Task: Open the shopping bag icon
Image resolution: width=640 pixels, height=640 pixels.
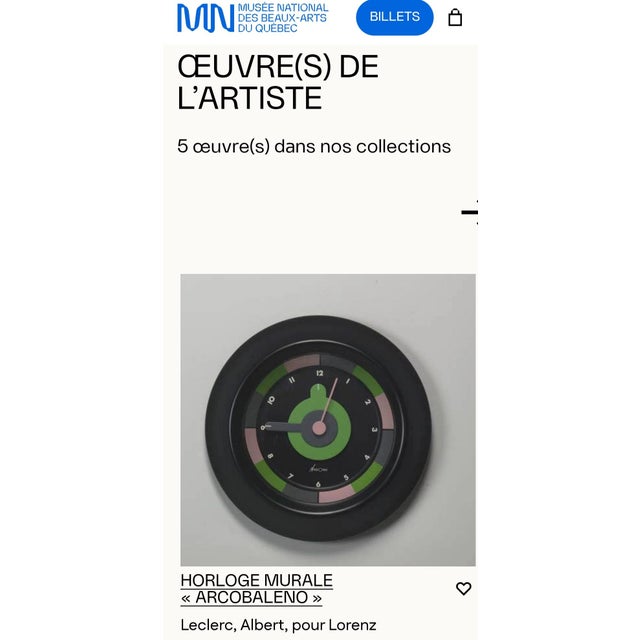Action: coord(455,17)
